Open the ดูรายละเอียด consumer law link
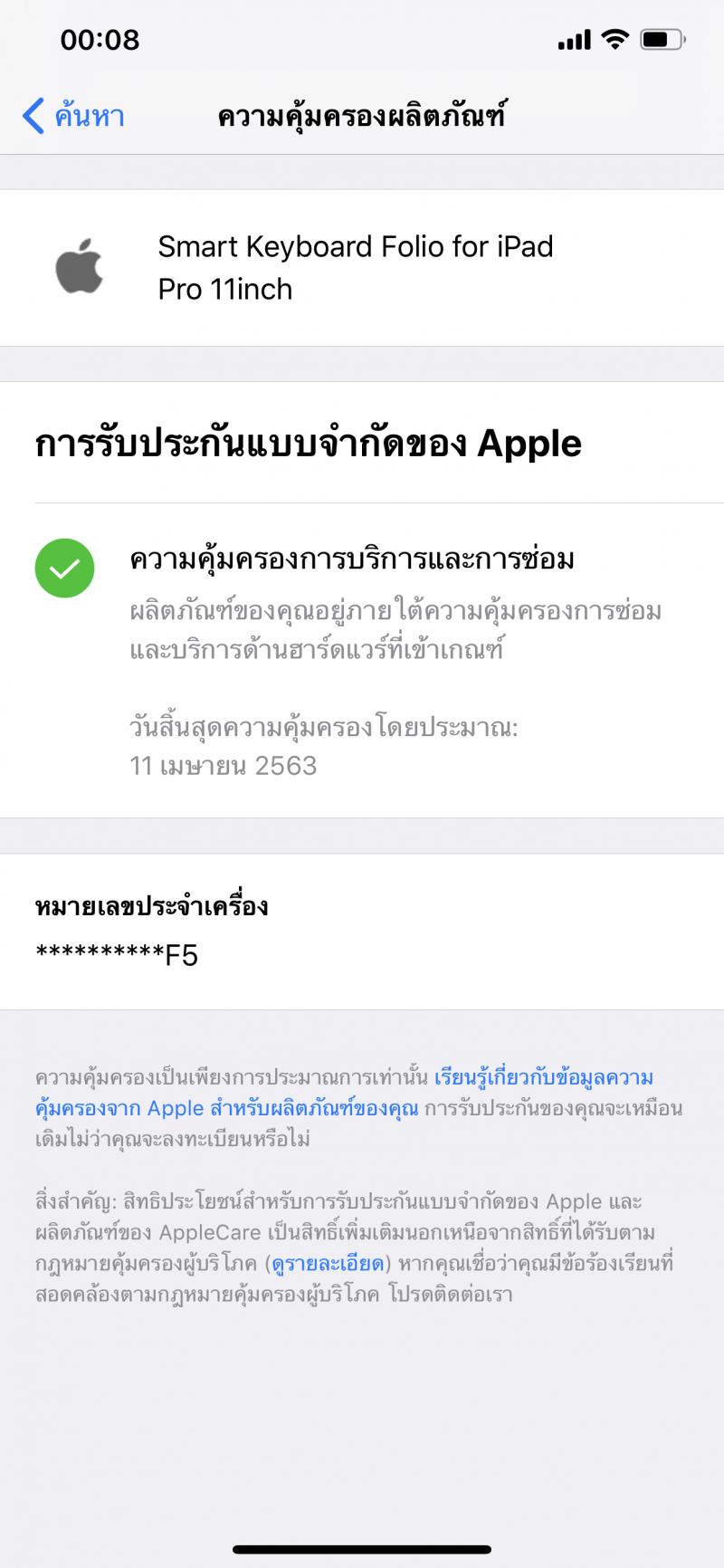 coord(329,1263)
